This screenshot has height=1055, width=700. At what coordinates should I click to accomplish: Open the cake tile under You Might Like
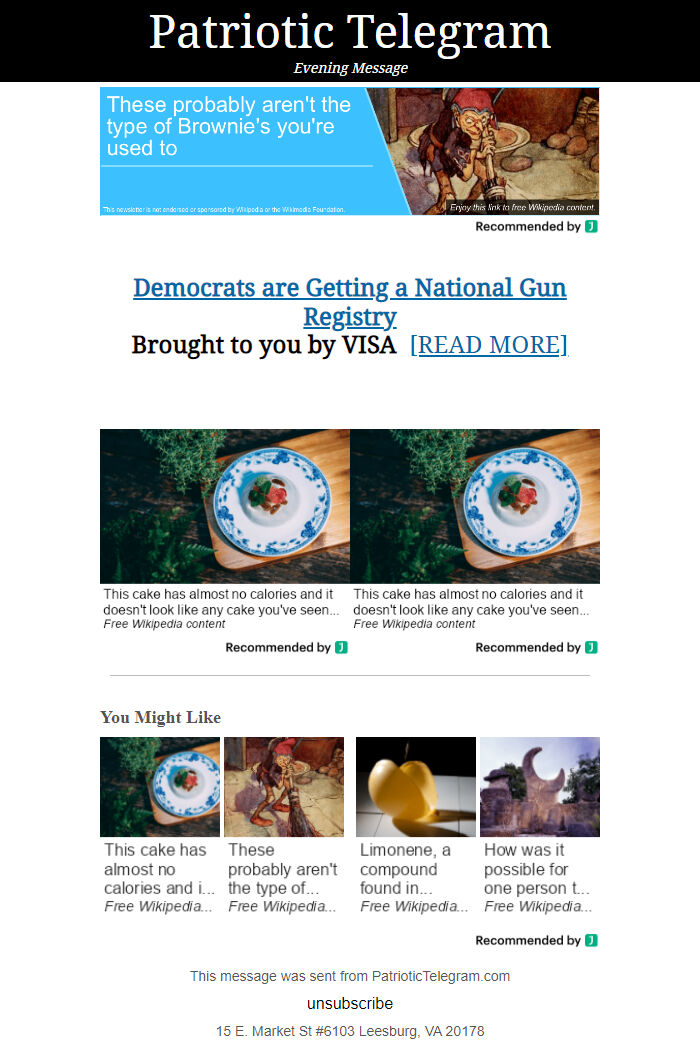point(160,825)
